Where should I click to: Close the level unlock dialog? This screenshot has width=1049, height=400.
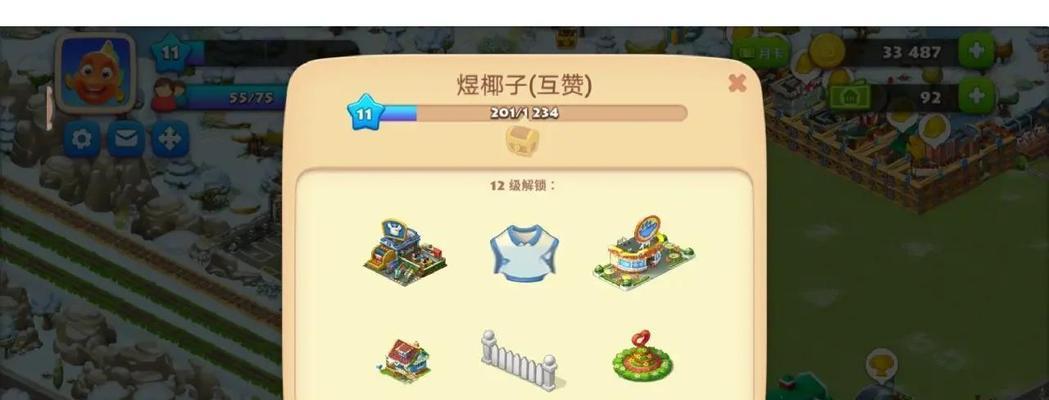point(737,83)
